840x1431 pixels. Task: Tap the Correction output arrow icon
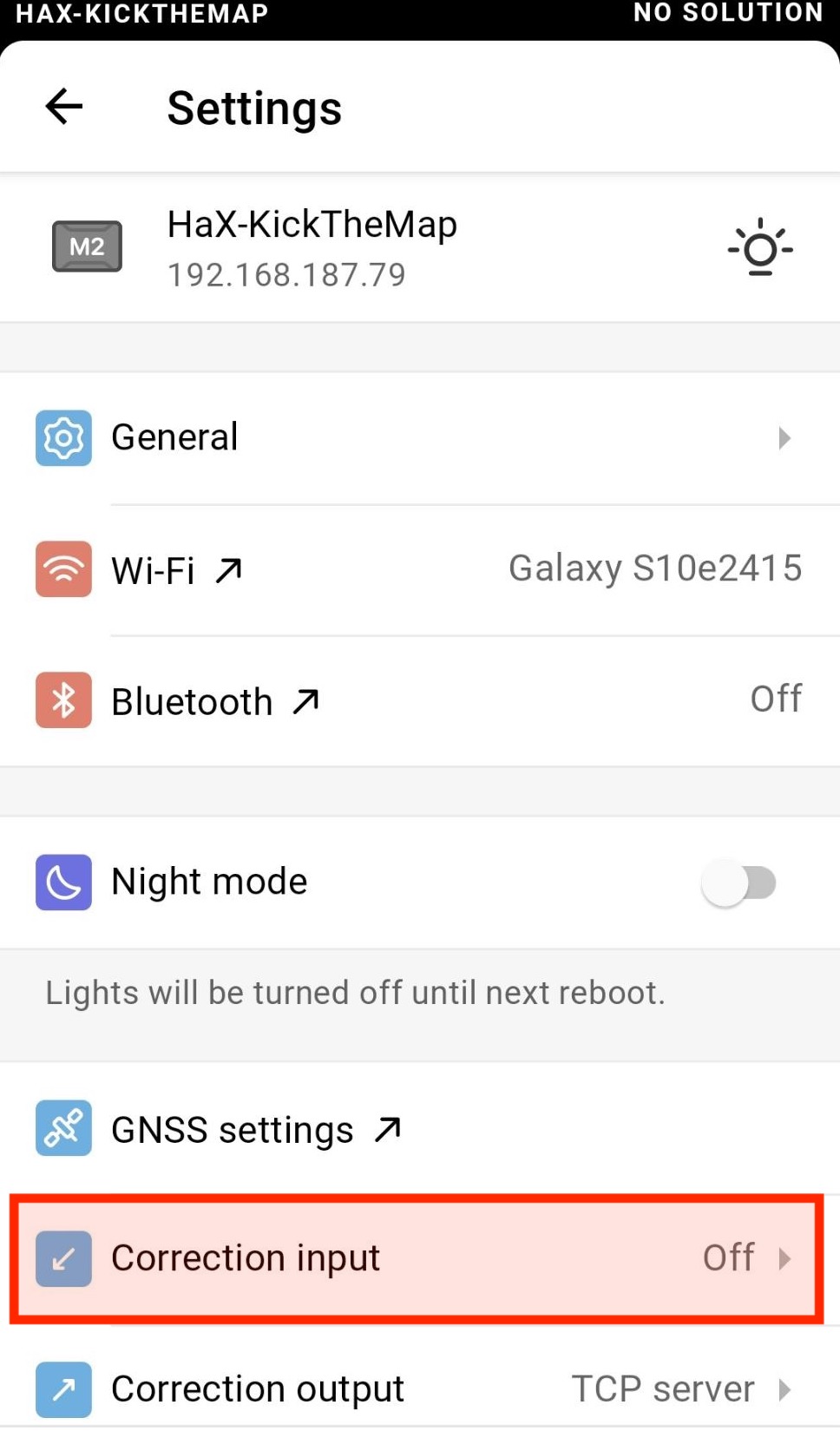(62, 1389)
